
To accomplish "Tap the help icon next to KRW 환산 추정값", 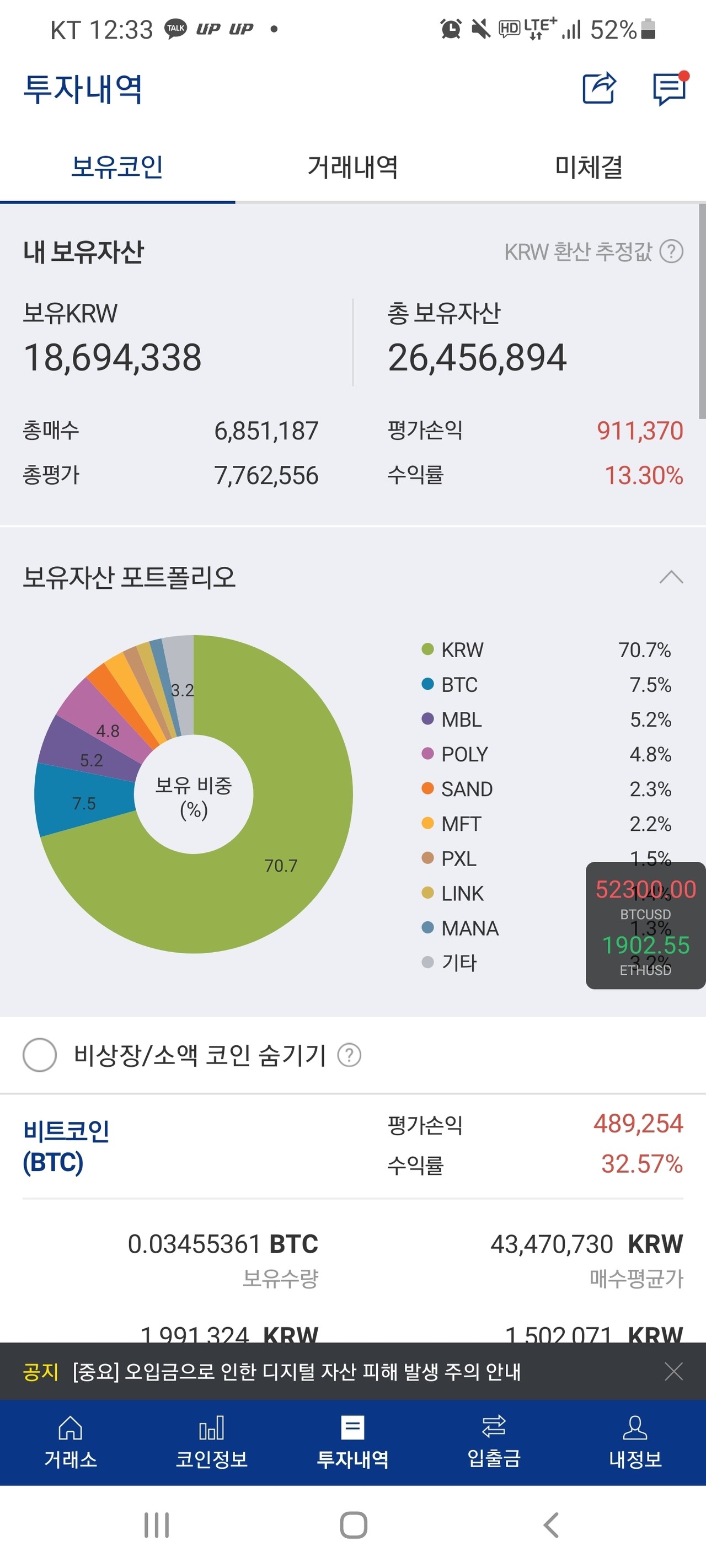I will 671,250.
